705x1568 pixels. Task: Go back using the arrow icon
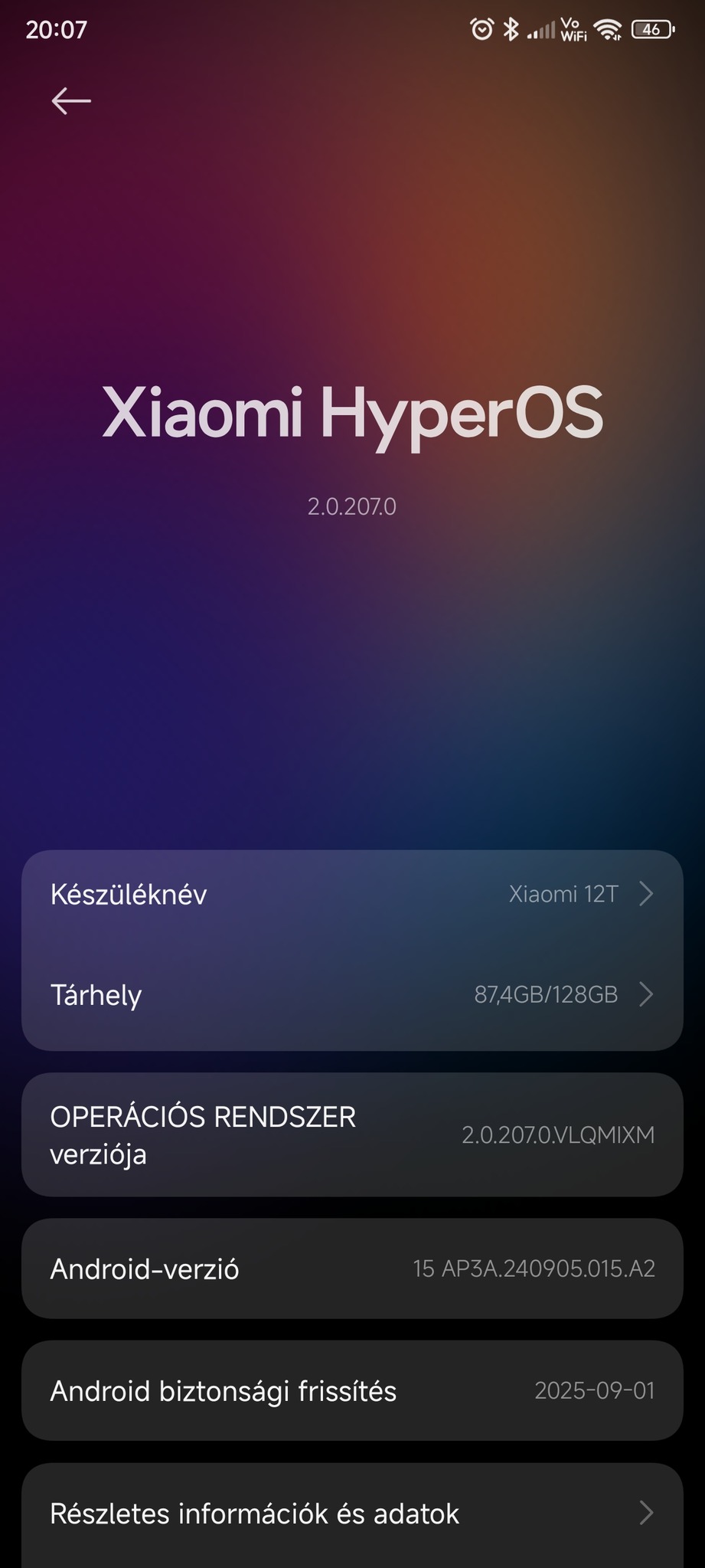tap(70, 100)
